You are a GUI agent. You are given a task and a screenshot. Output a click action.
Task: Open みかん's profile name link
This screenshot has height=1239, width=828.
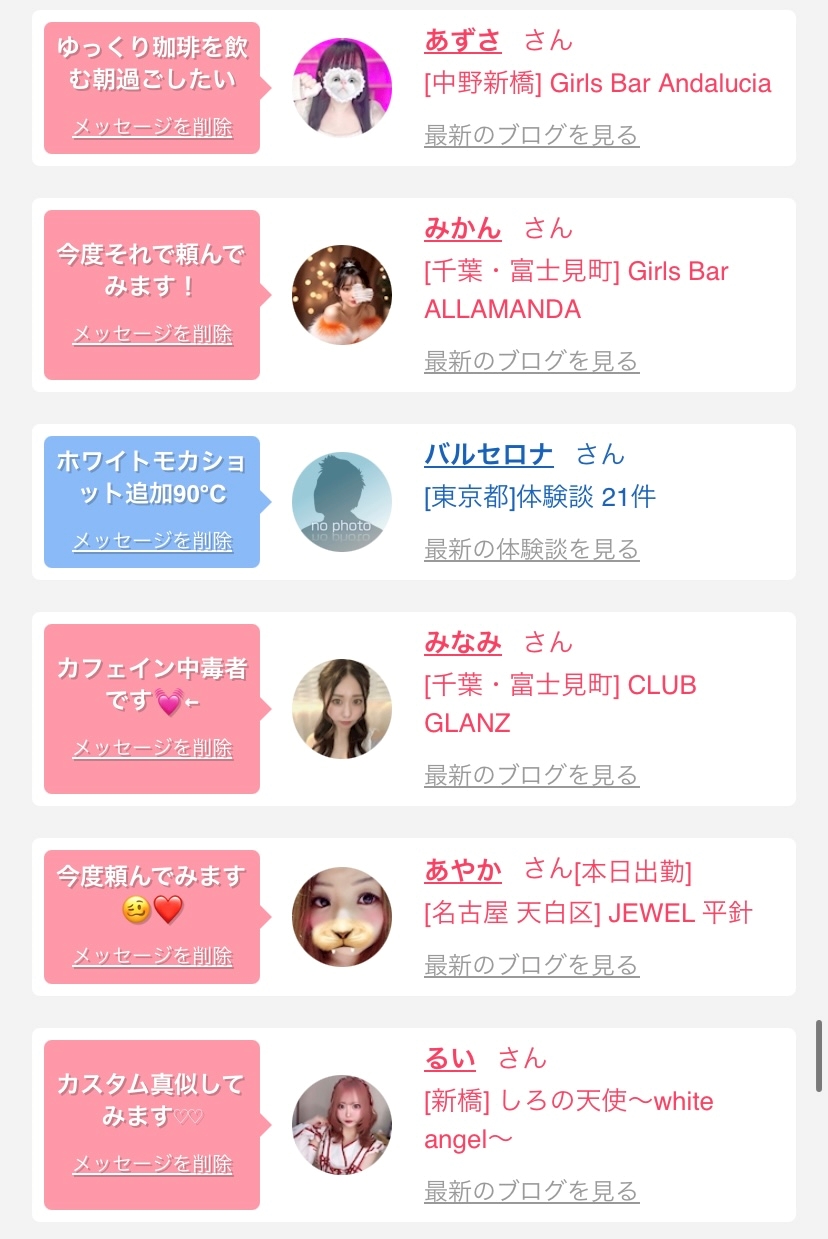tap(462, 228)
